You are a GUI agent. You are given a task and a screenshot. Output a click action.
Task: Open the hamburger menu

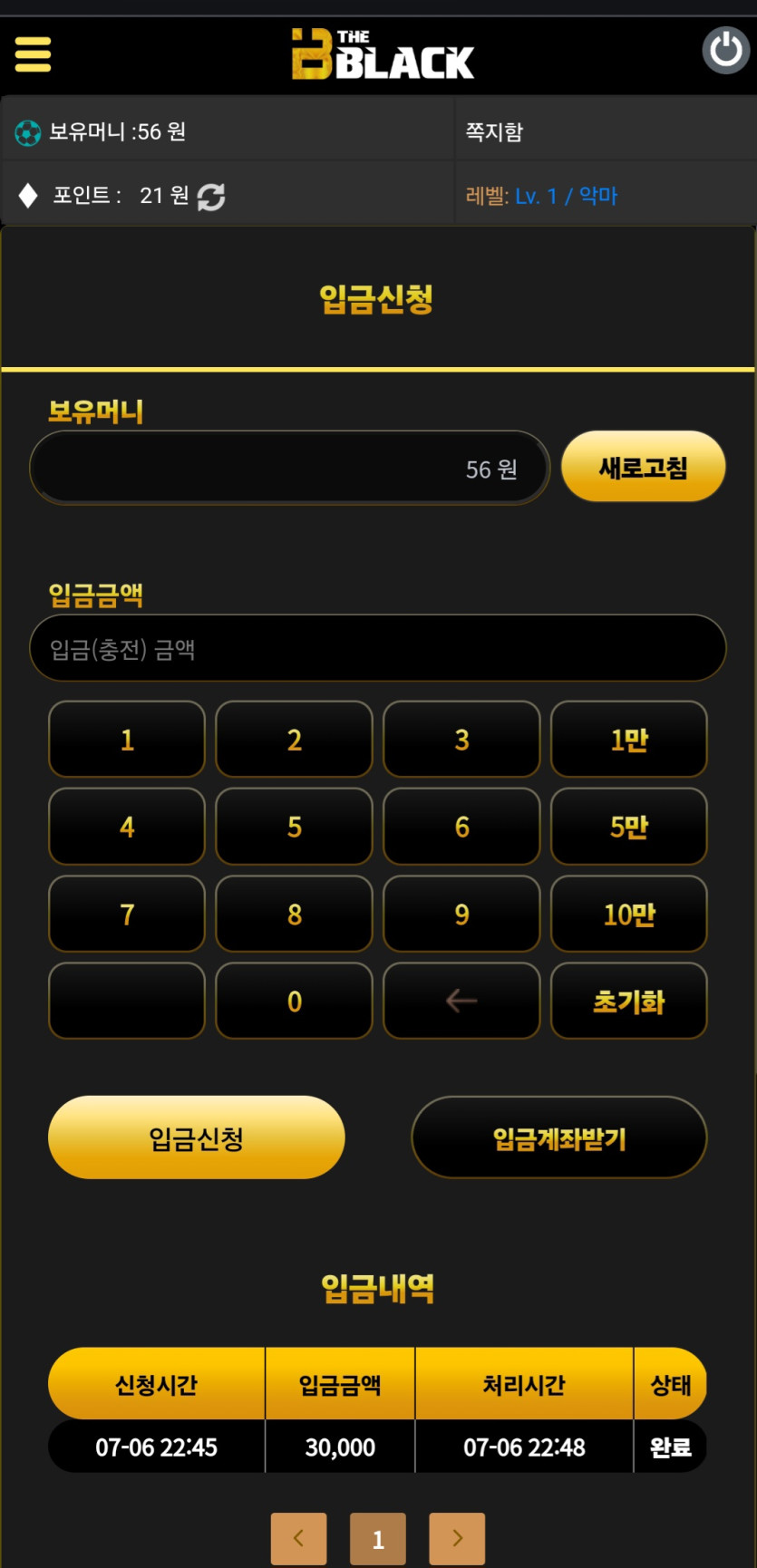coord(33,54)
